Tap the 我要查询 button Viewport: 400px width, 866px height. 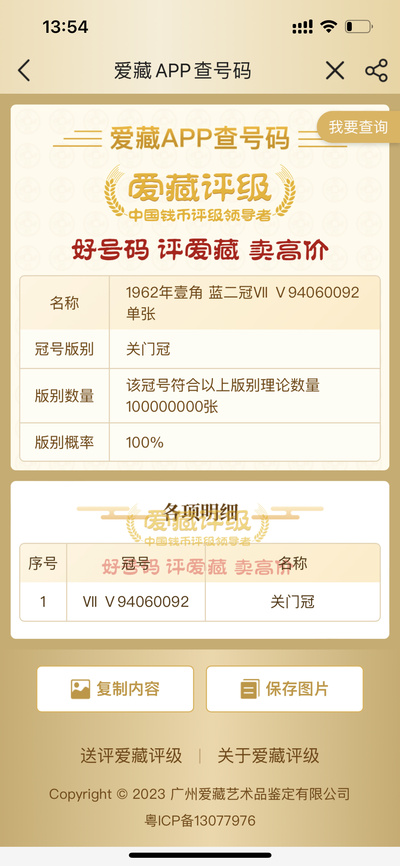[359, 128]
